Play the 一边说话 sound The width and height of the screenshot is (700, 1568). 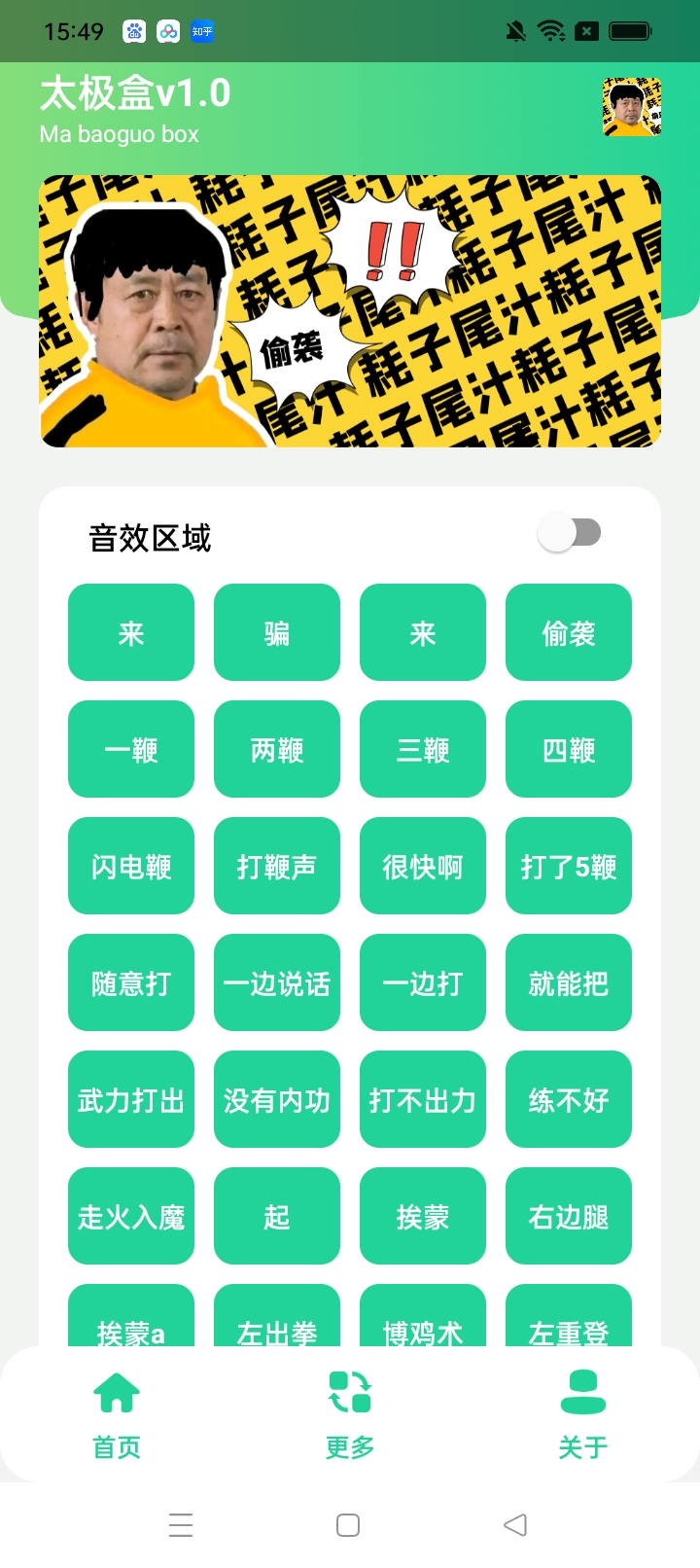[277, 982]
